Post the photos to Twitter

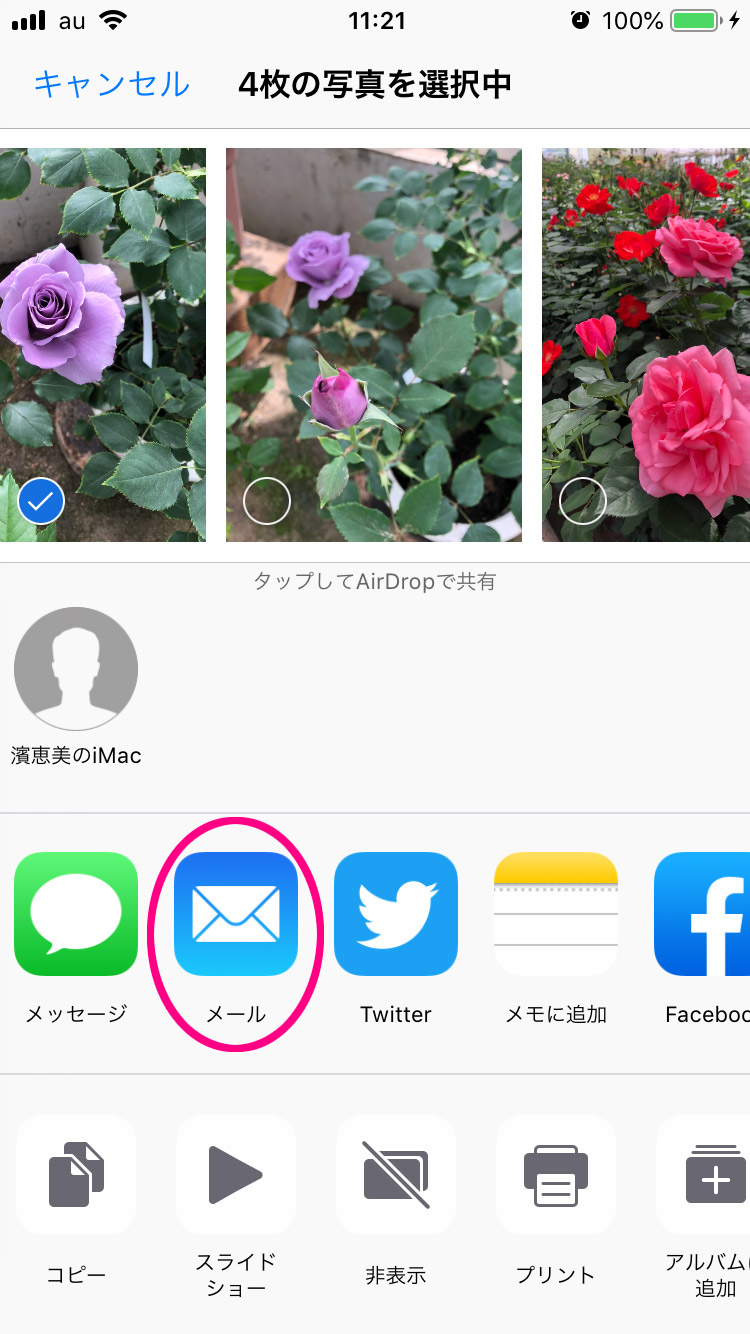coord(396,914)
